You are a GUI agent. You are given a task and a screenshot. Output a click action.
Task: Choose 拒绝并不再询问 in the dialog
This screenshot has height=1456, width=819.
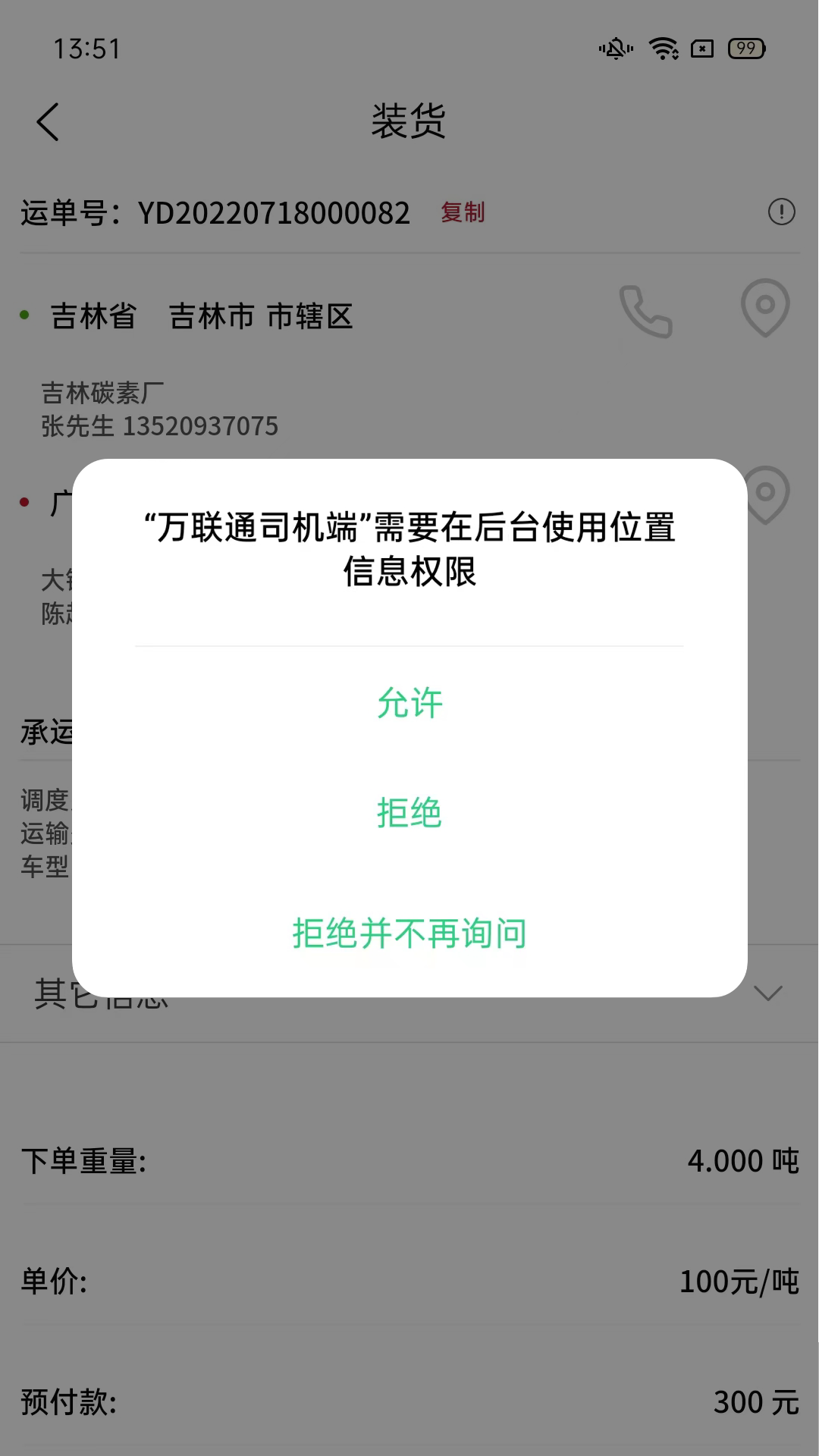pos(409,935)
